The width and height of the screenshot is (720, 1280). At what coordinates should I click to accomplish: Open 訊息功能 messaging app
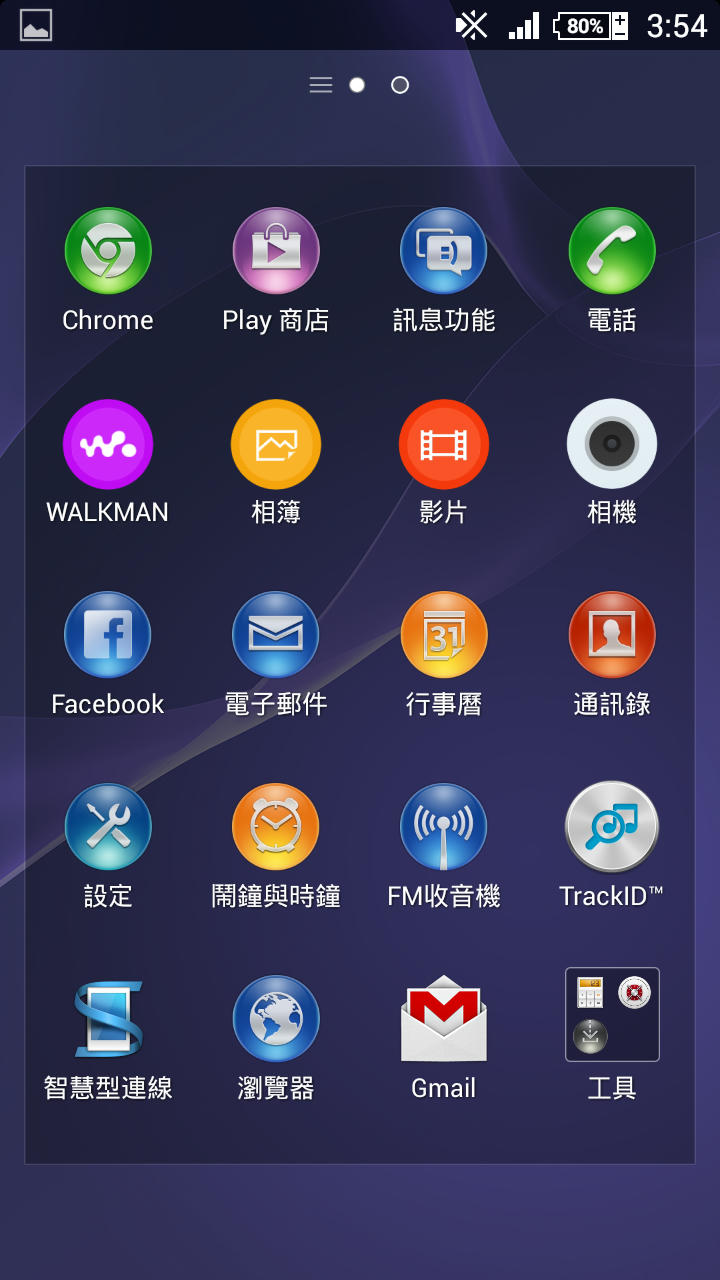click(444, 251)
